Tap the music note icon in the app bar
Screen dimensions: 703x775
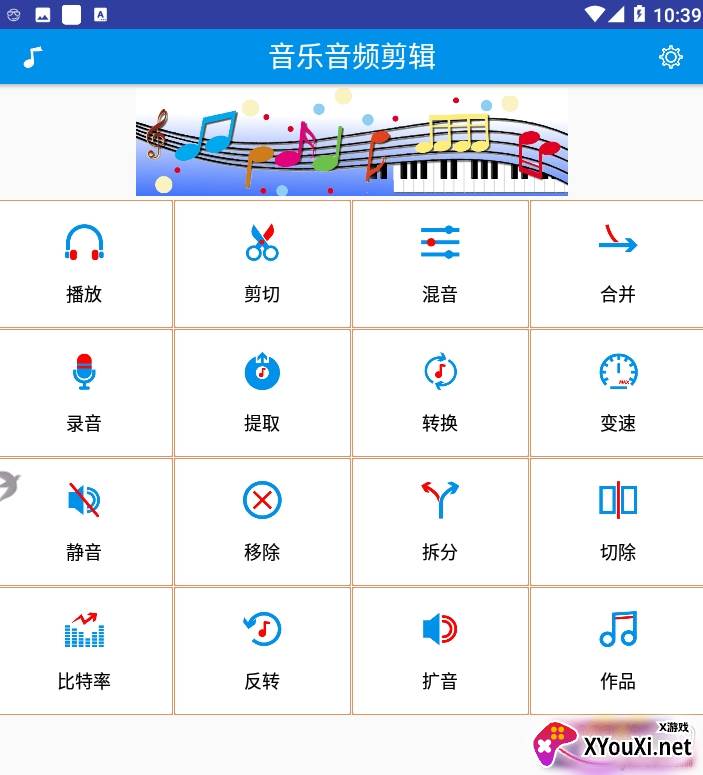pos(33,57)
